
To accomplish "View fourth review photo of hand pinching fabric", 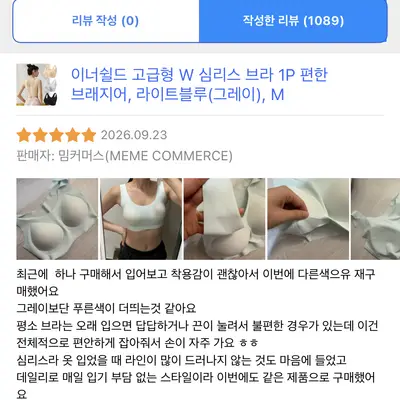I will tap(308, 219).
